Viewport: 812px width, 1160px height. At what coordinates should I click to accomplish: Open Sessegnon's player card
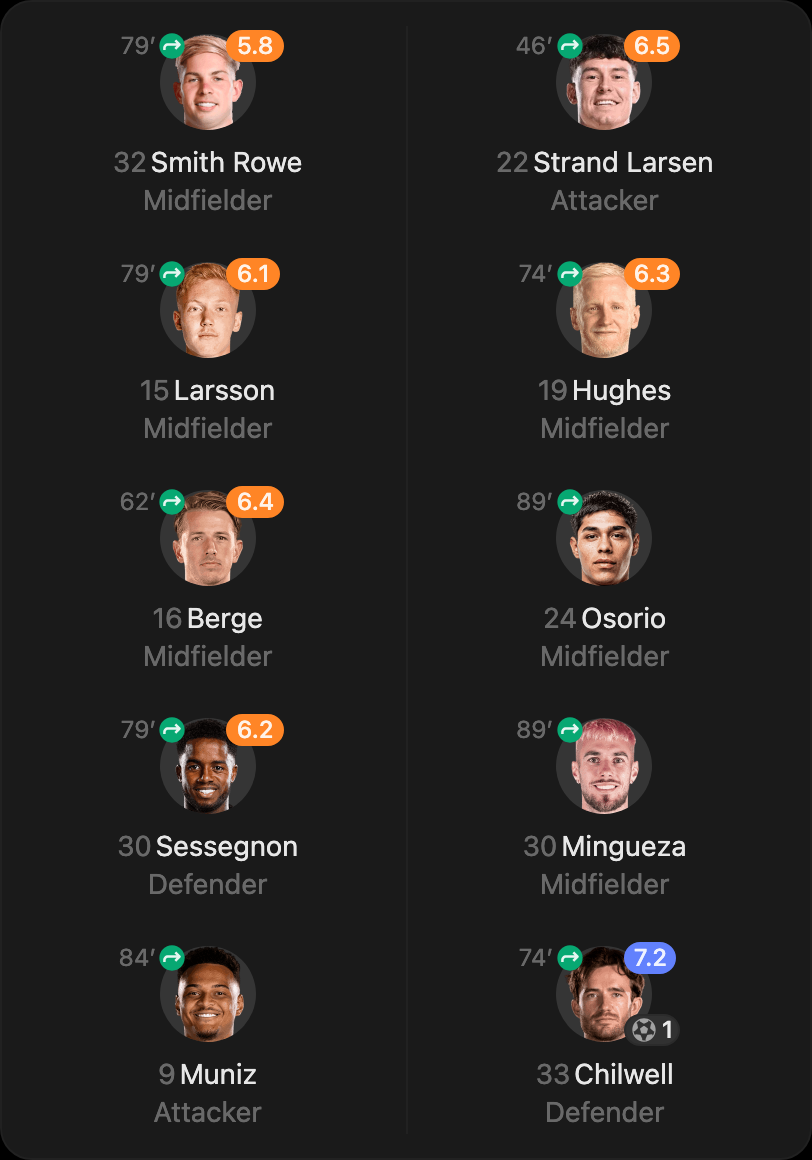[208, 806]
